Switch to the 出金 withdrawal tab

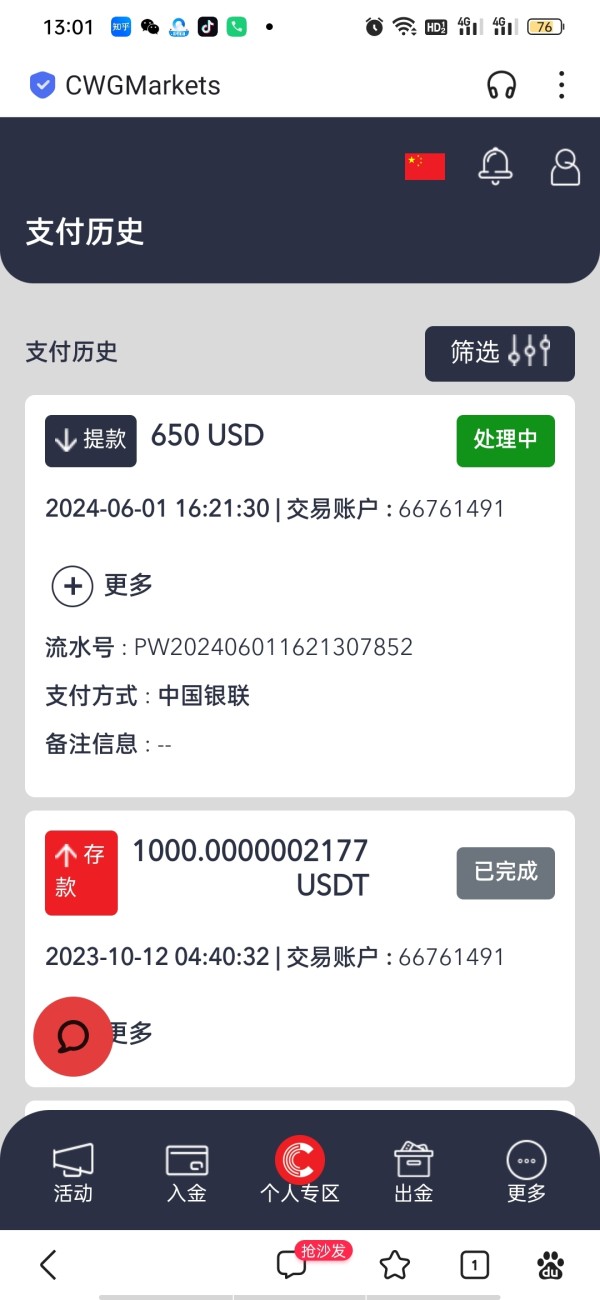pyautogui.click(x=413, y=1172)
